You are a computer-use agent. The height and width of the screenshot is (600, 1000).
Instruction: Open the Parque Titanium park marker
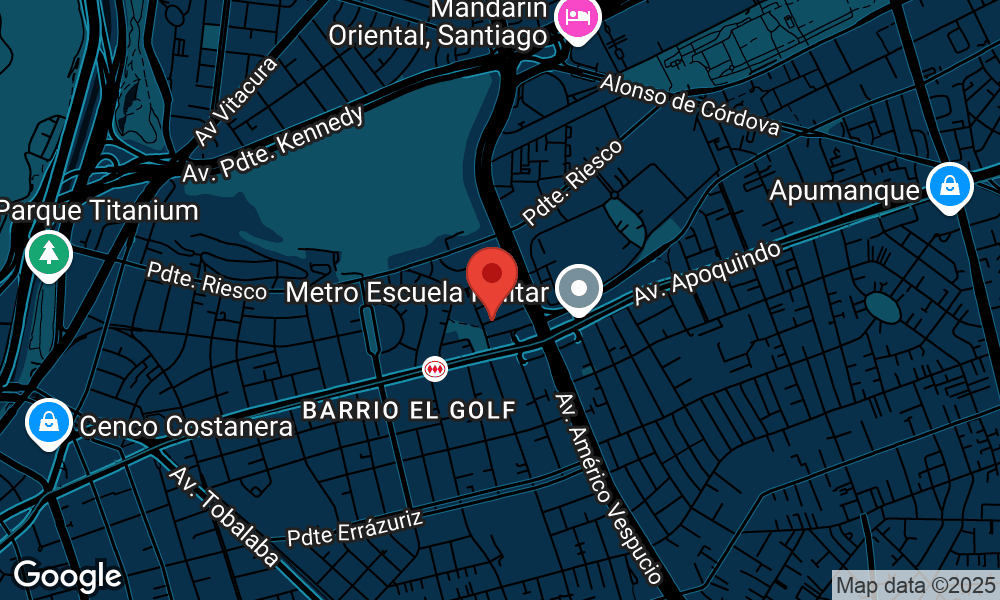(x=49, y=253)
